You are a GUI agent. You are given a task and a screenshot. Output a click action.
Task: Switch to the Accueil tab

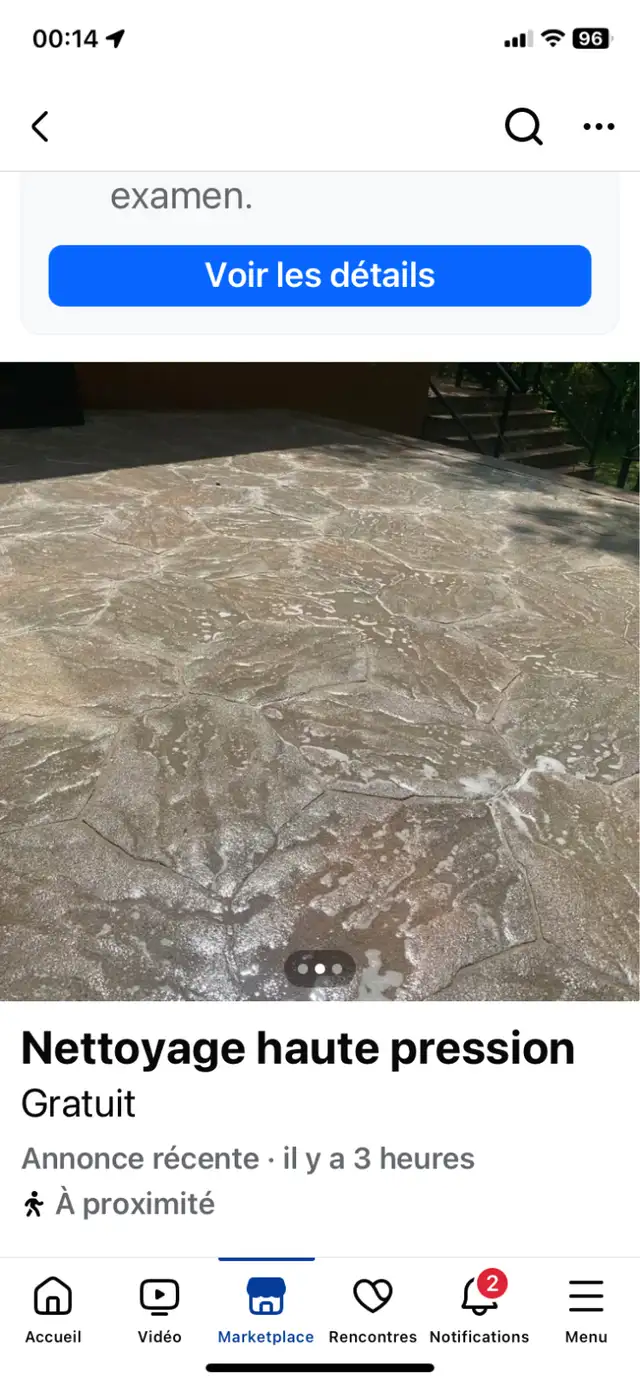53,1309
